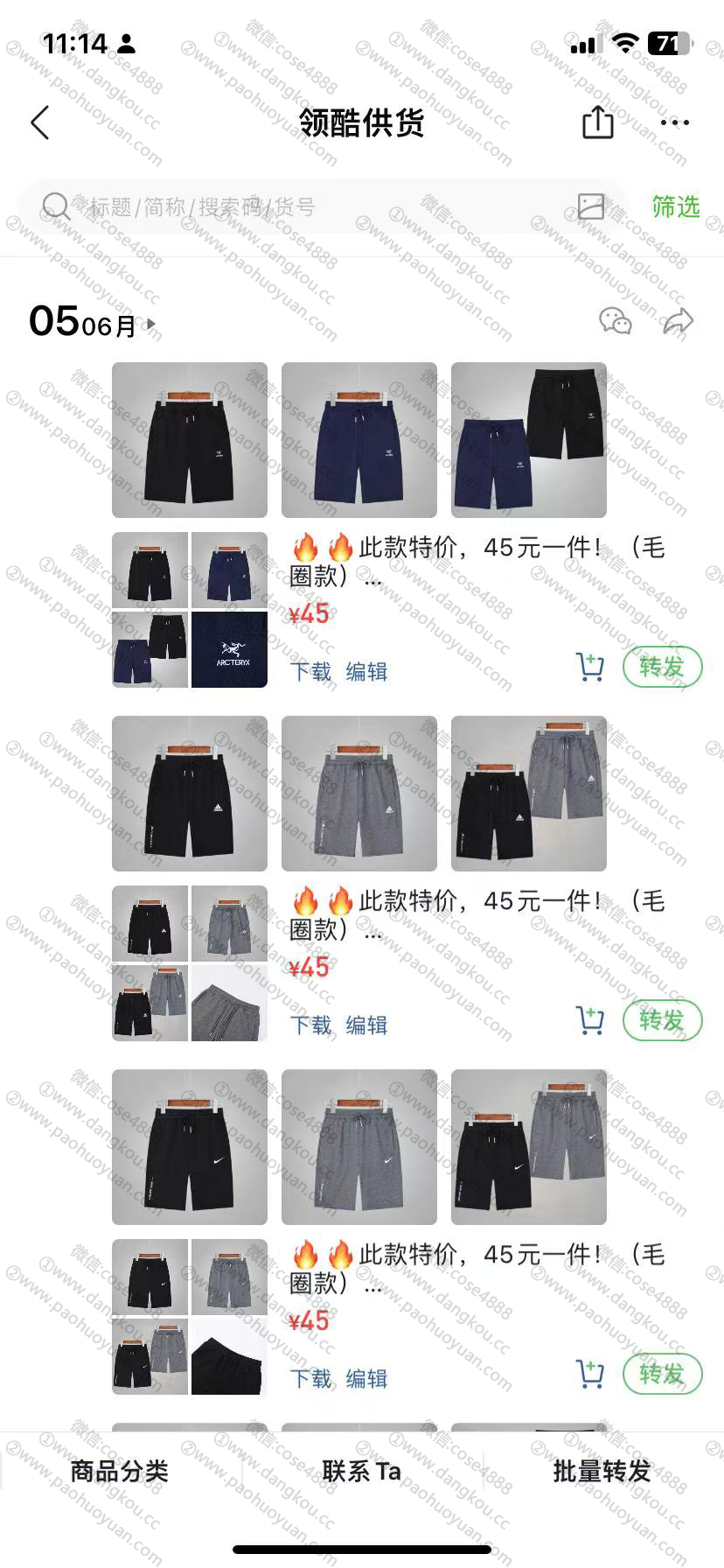Viewport: 724px width, 1568px height.
Task: Tap 联系 Ta to contact seller
Action: tap(361, 1471)
